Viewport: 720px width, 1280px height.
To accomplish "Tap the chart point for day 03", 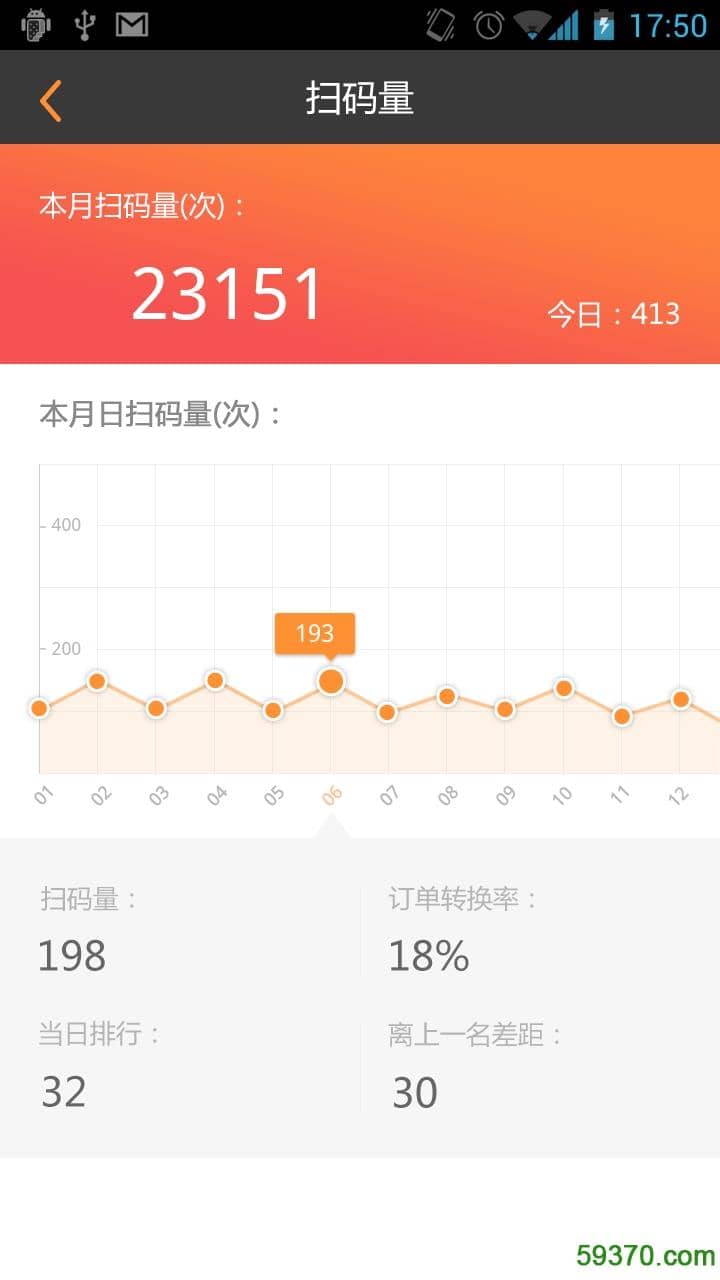I will [156, 708].
